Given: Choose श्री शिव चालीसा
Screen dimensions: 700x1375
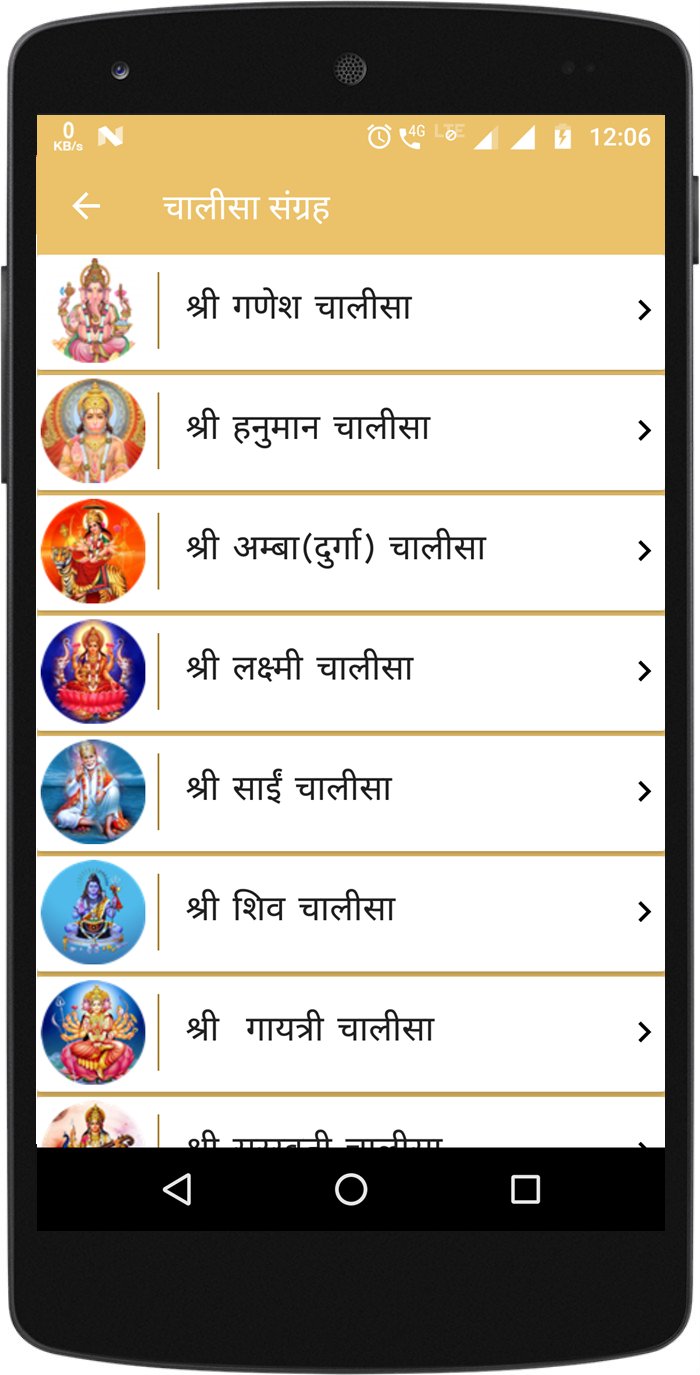Looking at the screenshot, I should tap(351, 911).
